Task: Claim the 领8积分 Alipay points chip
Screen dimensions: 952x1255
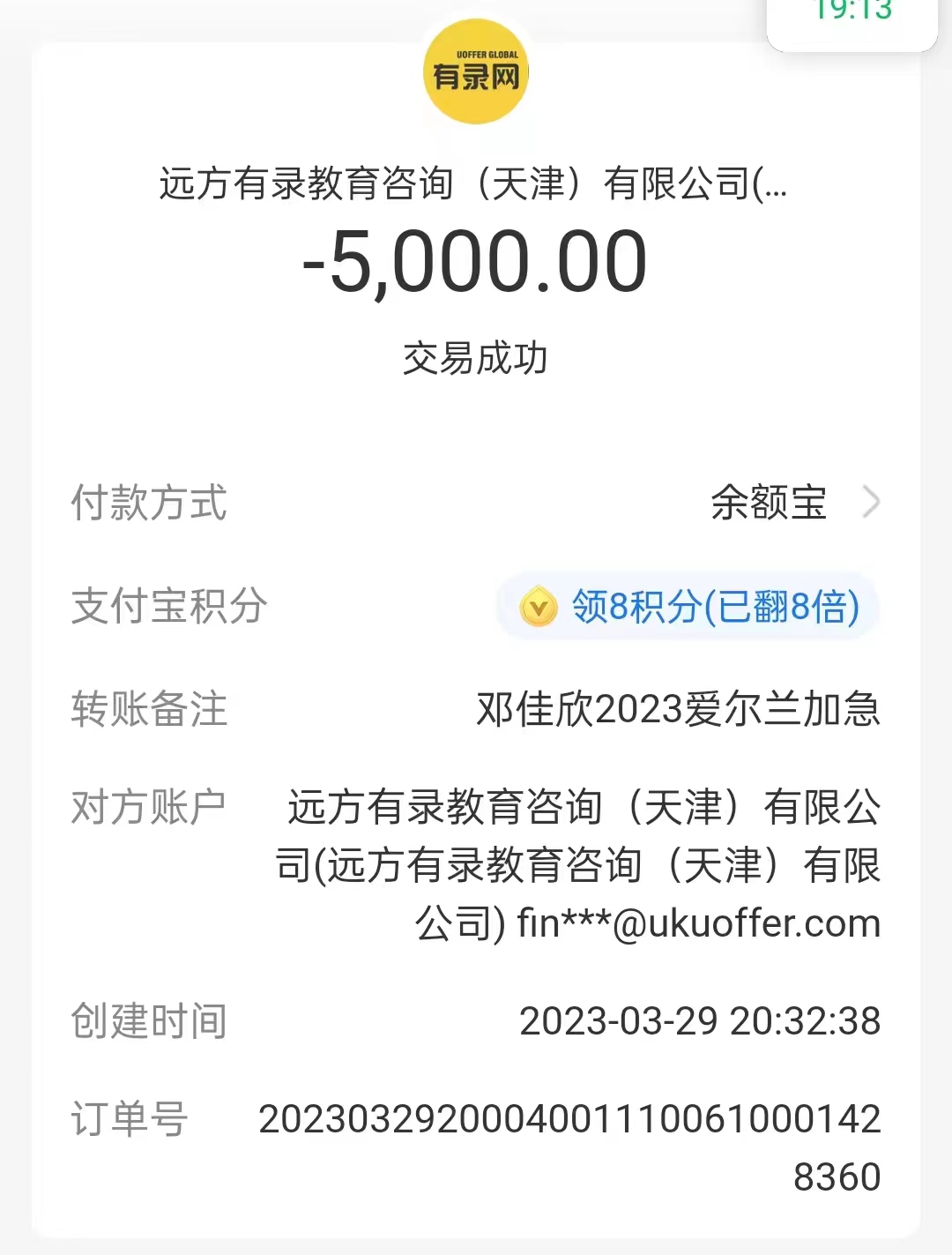Action: (x=688, y=607)
